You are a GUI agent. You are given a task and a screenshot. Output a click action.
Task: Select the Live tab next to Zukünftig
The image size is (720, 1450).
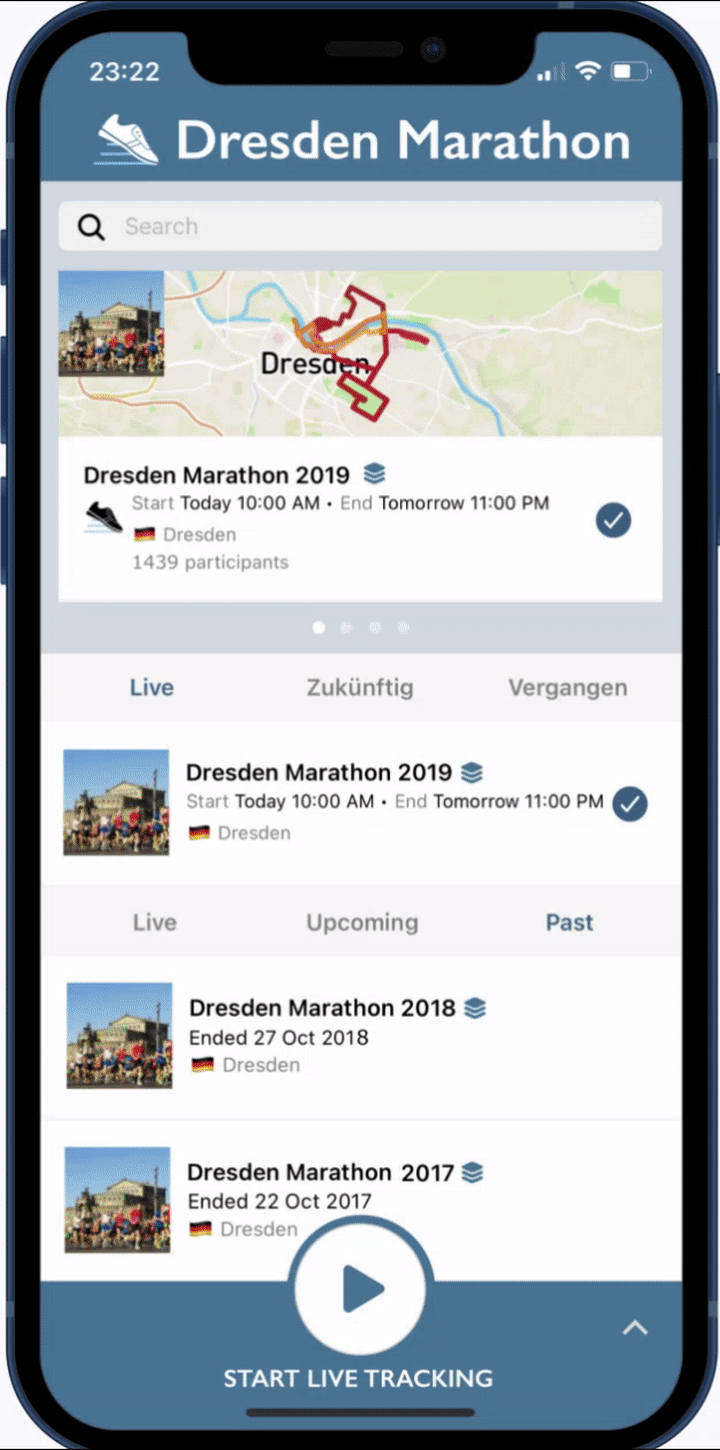point(152,688)
